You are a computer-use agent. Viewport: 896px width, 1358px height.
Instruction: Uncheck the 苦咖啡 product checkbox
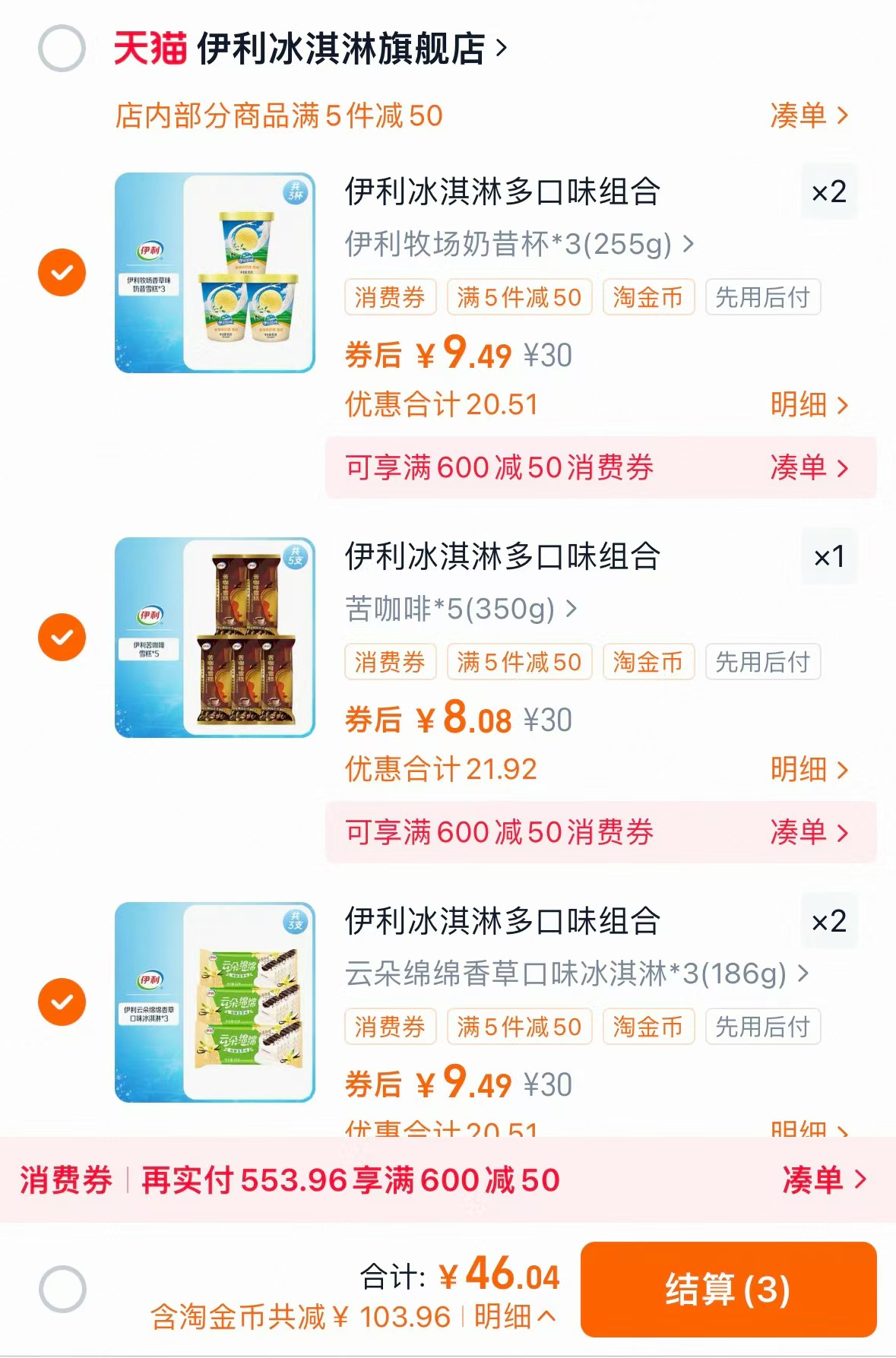point(62,638)
